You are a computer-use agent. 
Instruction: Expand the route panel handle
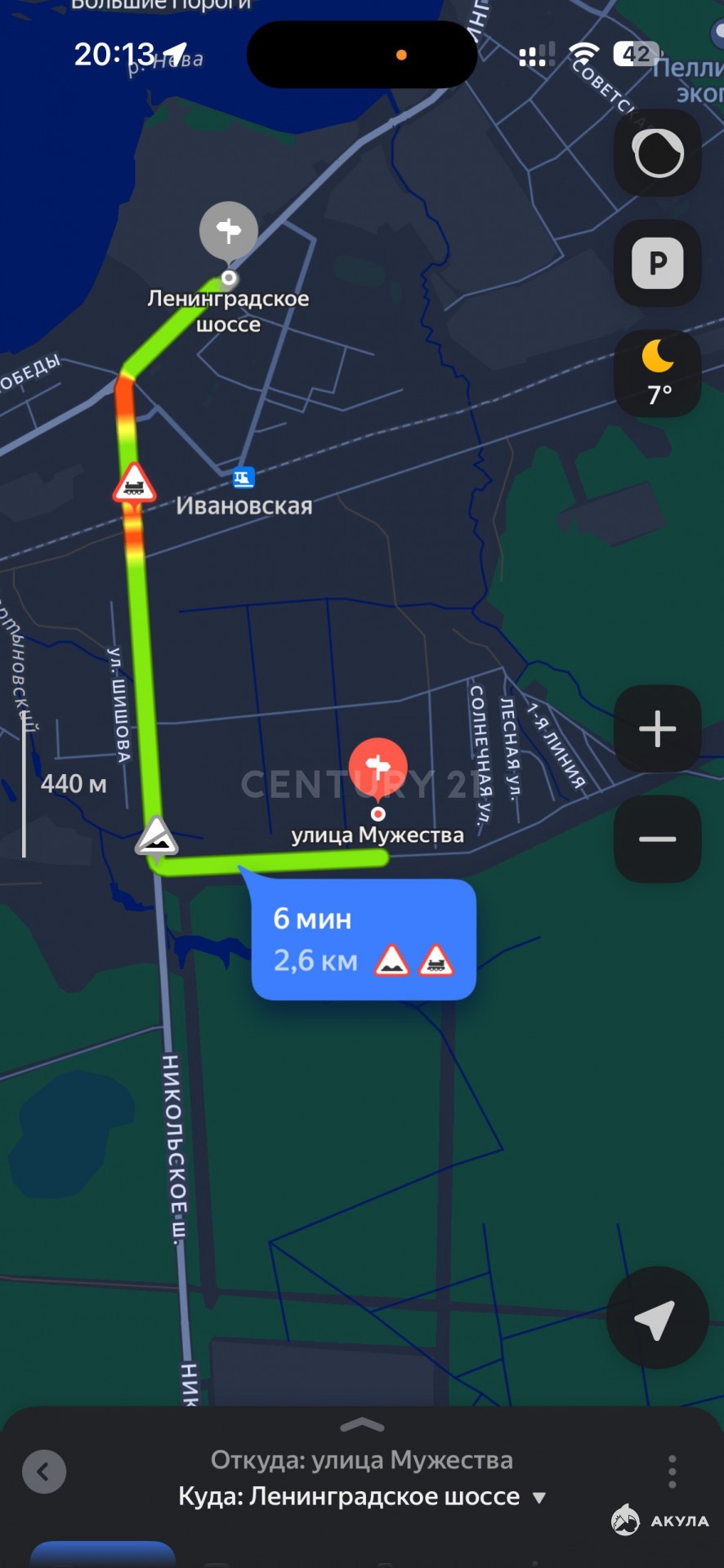[361, 1425]
